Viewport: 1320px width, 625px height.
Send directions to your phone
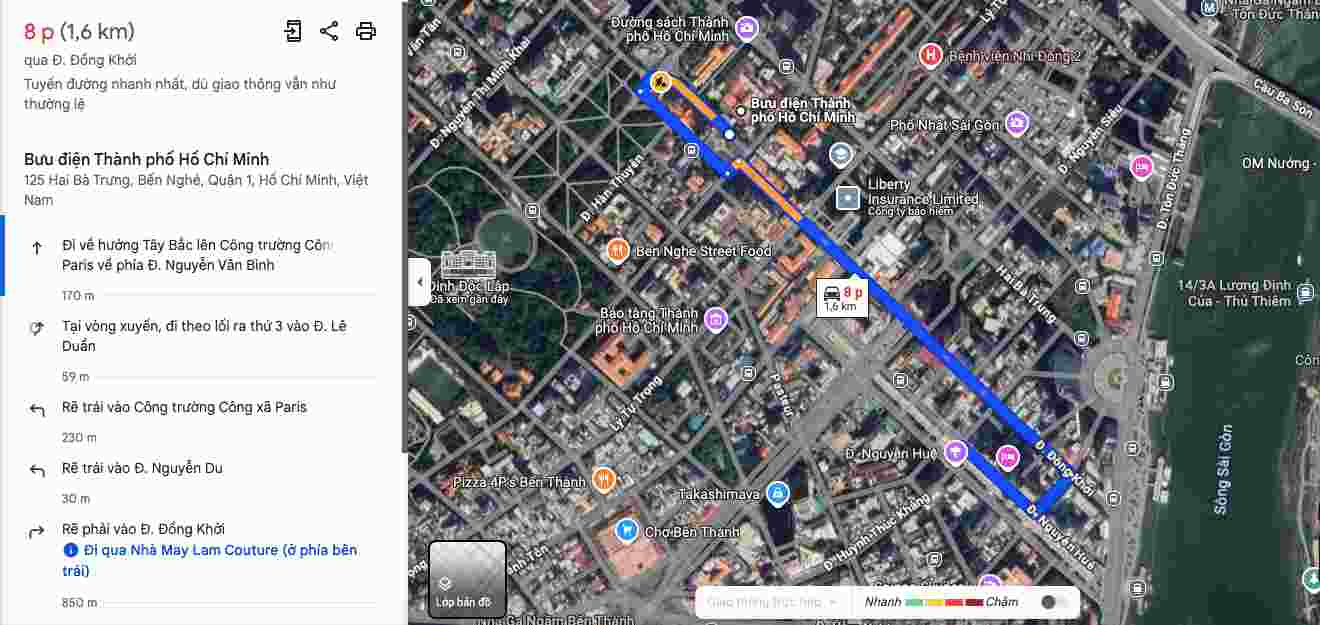click(x=292, y=31)
